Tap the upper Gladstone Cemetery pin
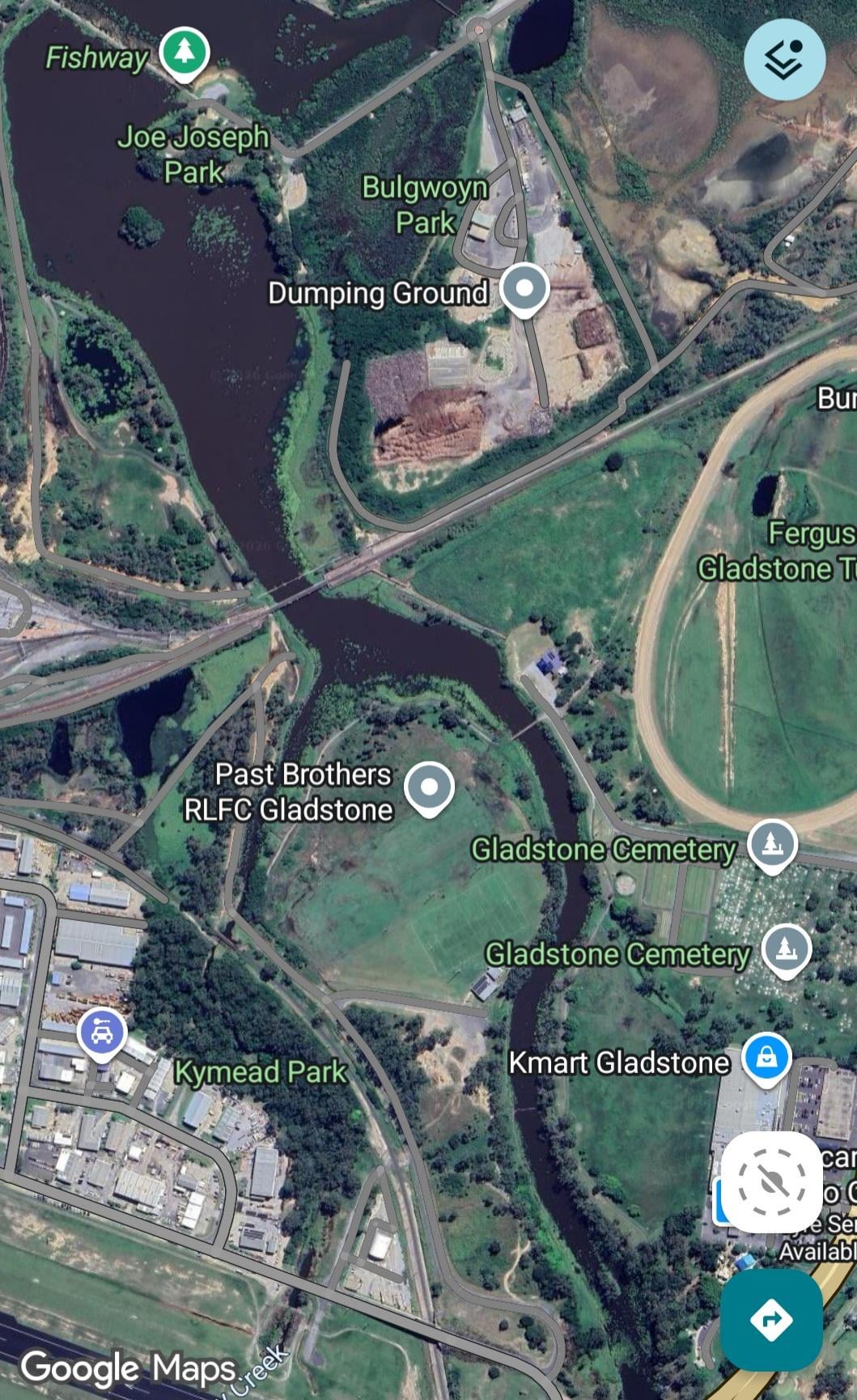 (x=772, y=844)
